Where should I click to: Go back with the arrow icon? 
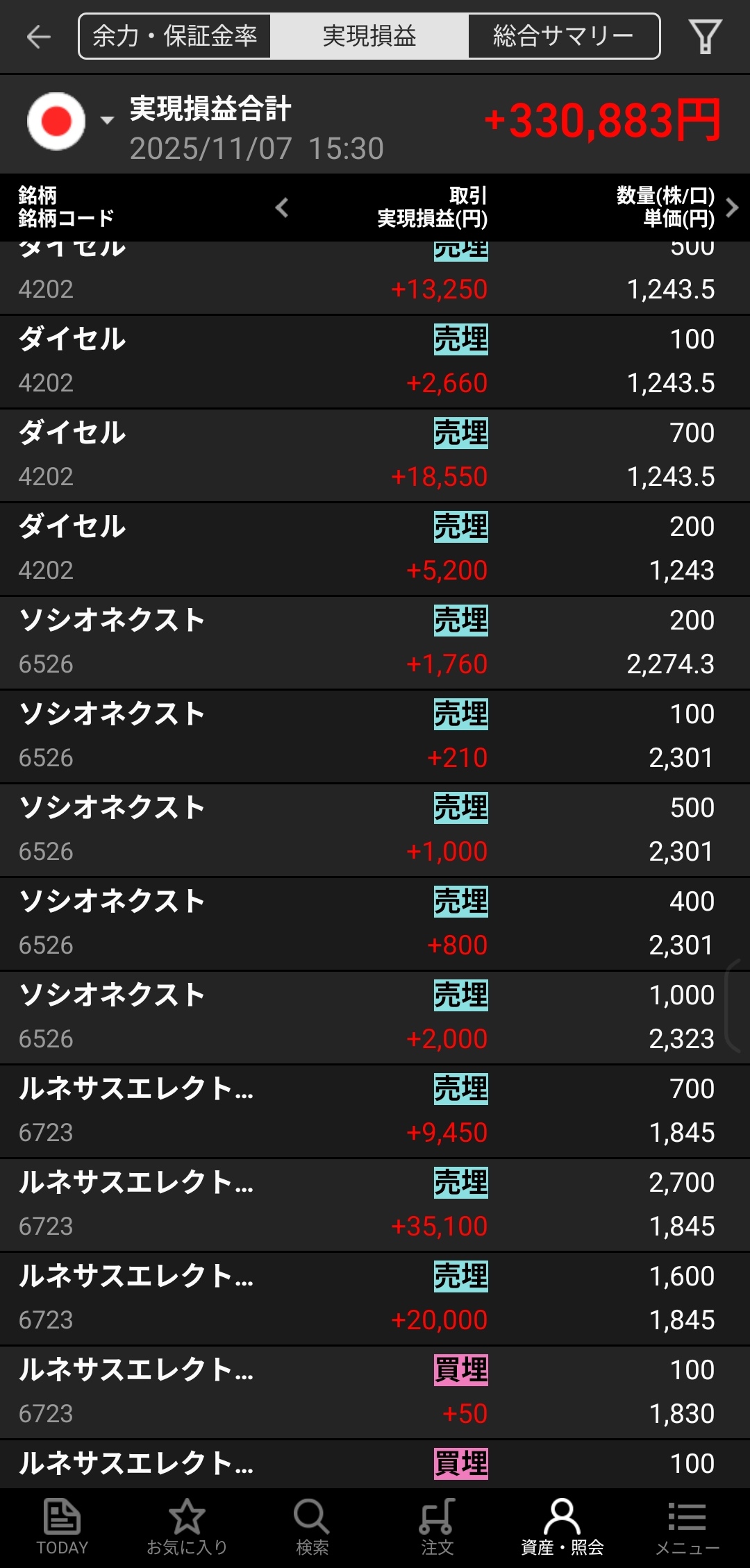pos(38,36)
